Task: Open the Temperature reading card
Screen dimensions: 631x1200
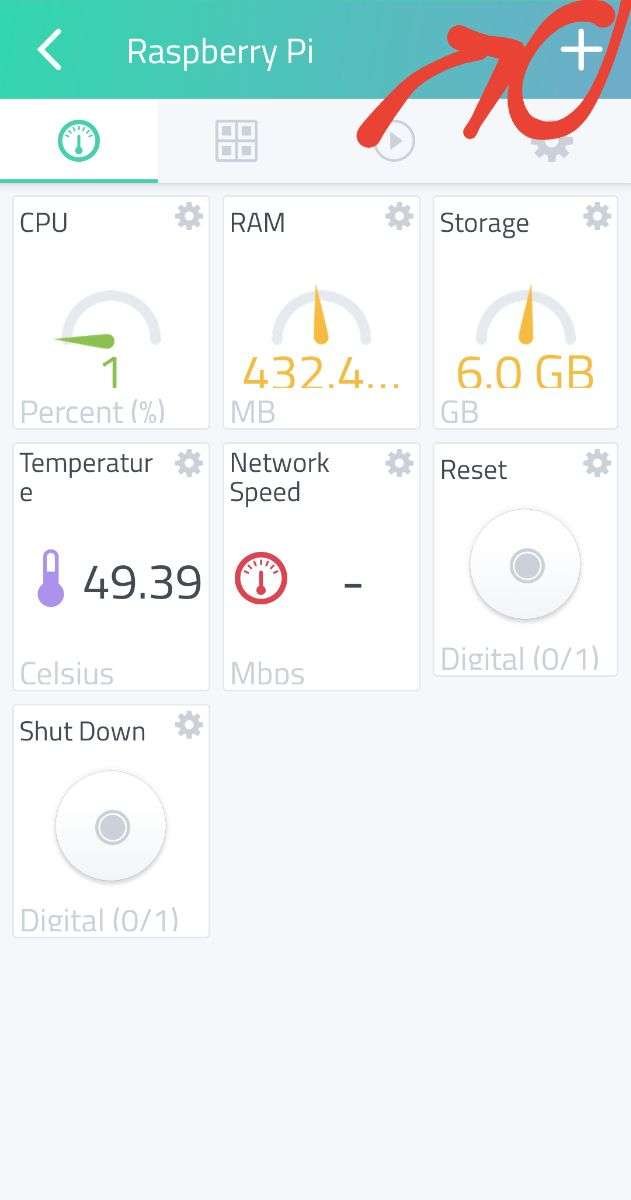Action: (111, 567)
